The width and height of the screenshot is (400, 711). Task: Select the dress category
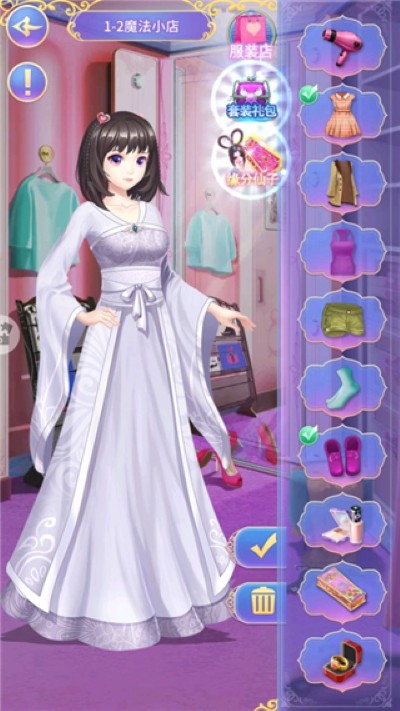[342, 115]
